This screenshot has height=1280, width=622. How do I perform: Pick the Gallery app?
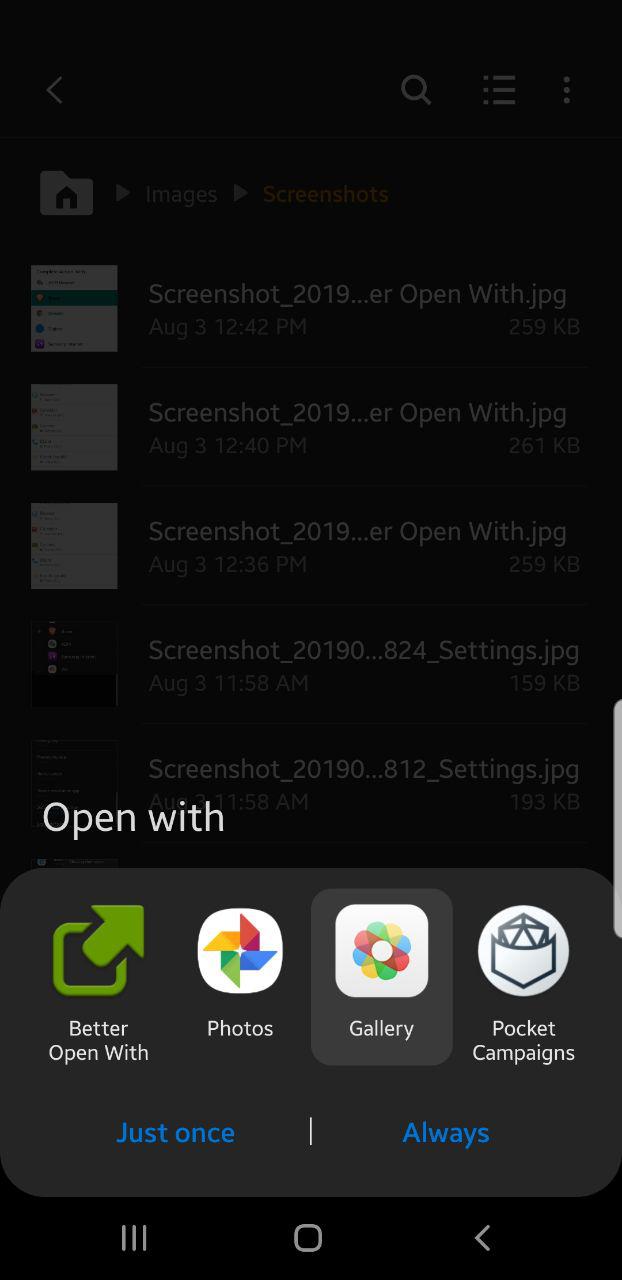[x=382, y=978]
